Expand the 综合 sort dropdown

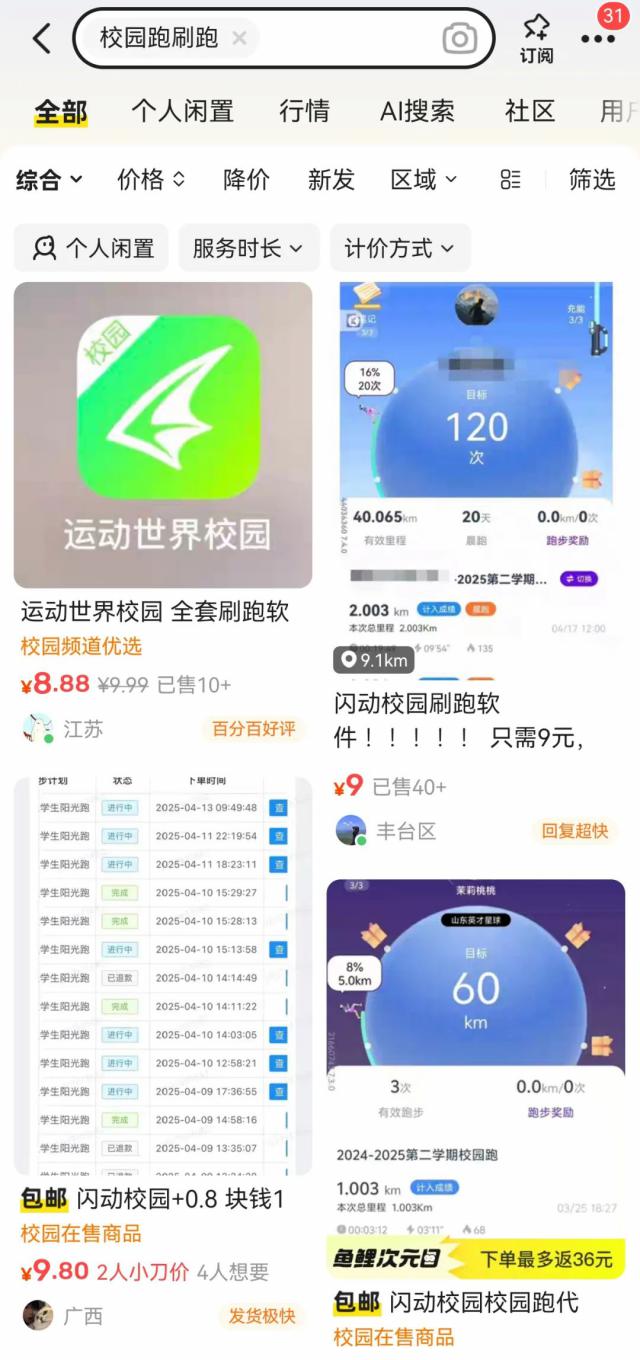pyautogui.click(x=49, y=180)
